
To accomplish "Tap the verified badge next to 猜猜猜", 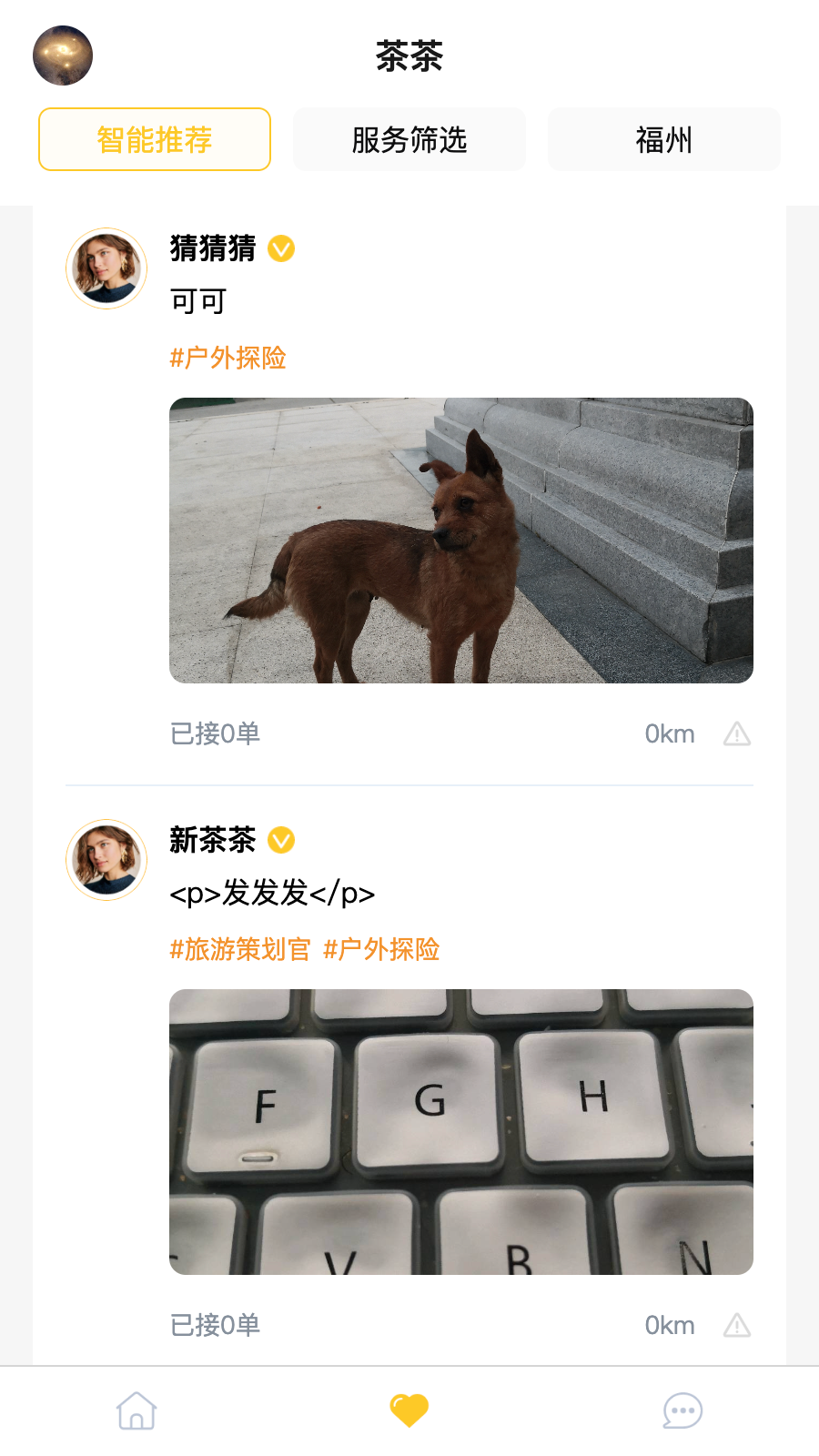I will coord(283,247).
